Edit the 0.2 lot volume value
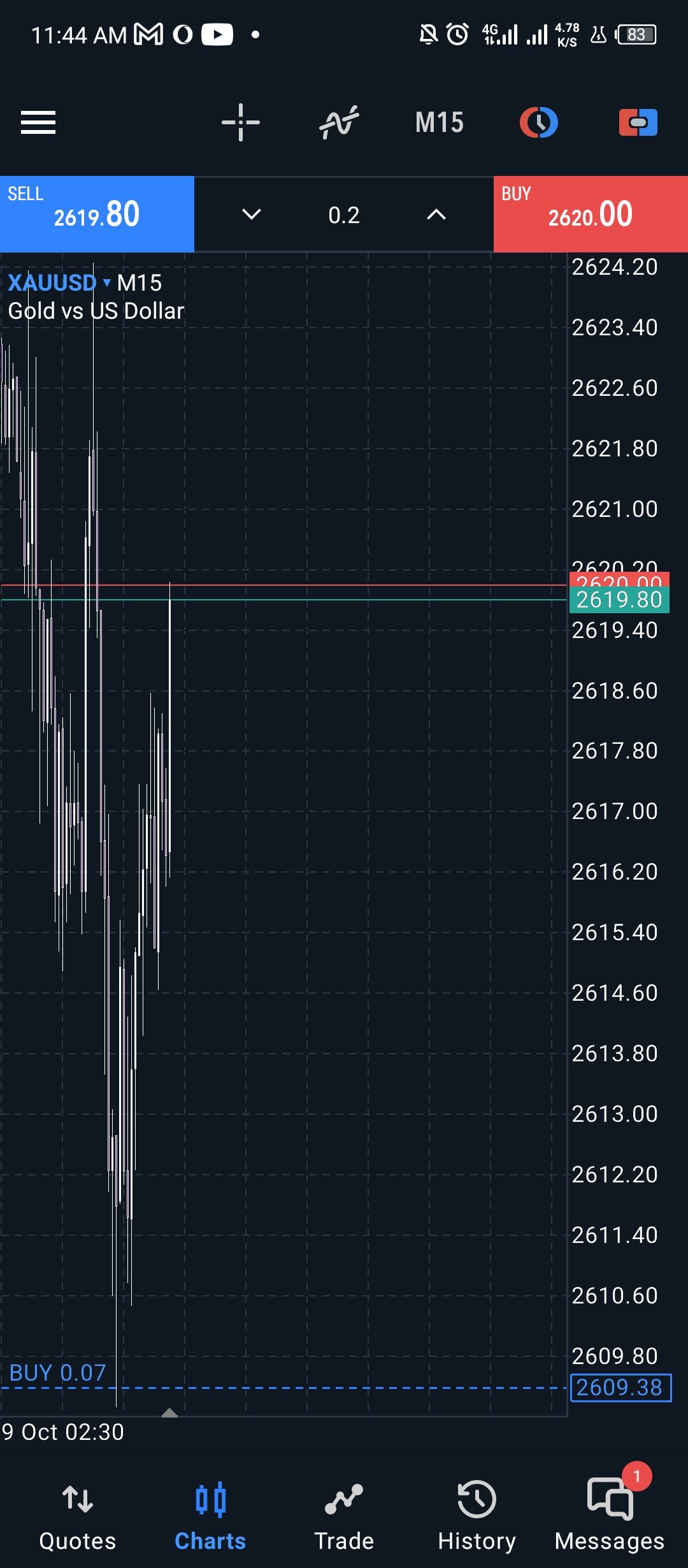This screenshot has height=1568, width=688. click(344, 215)
